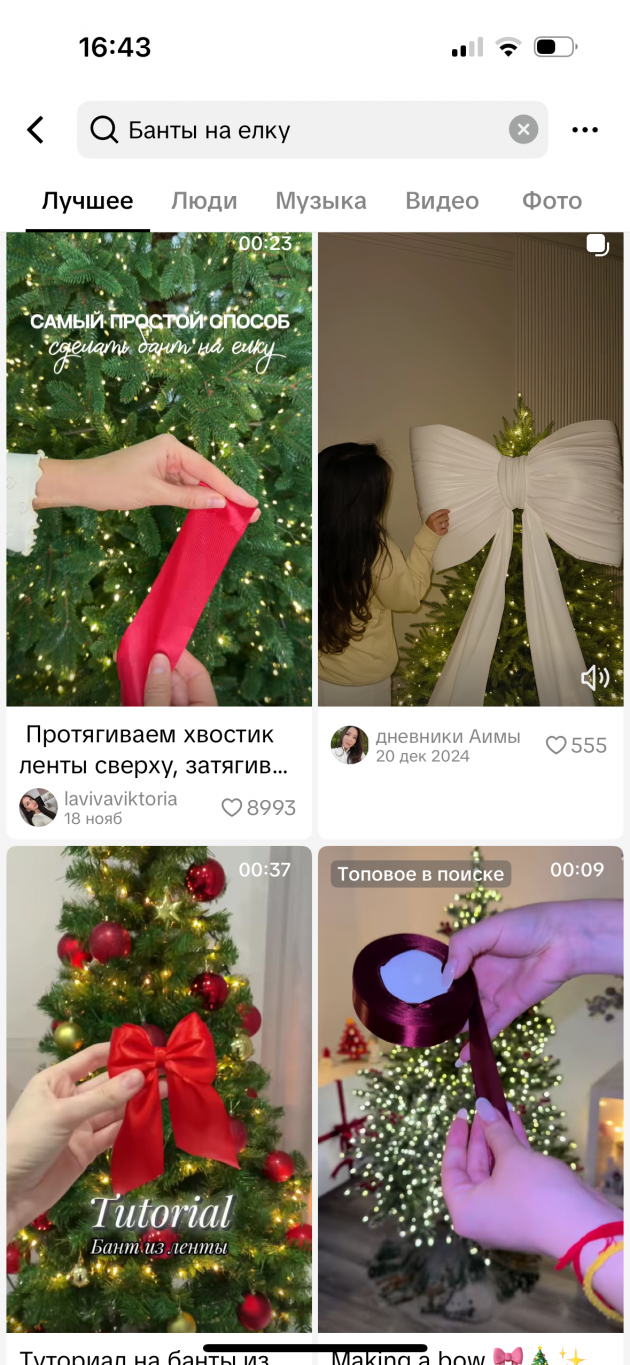The image size is (630, 1365).
Task: Open the Топовое в поиске burgundy ribbon video
Action: [470, 1090]
